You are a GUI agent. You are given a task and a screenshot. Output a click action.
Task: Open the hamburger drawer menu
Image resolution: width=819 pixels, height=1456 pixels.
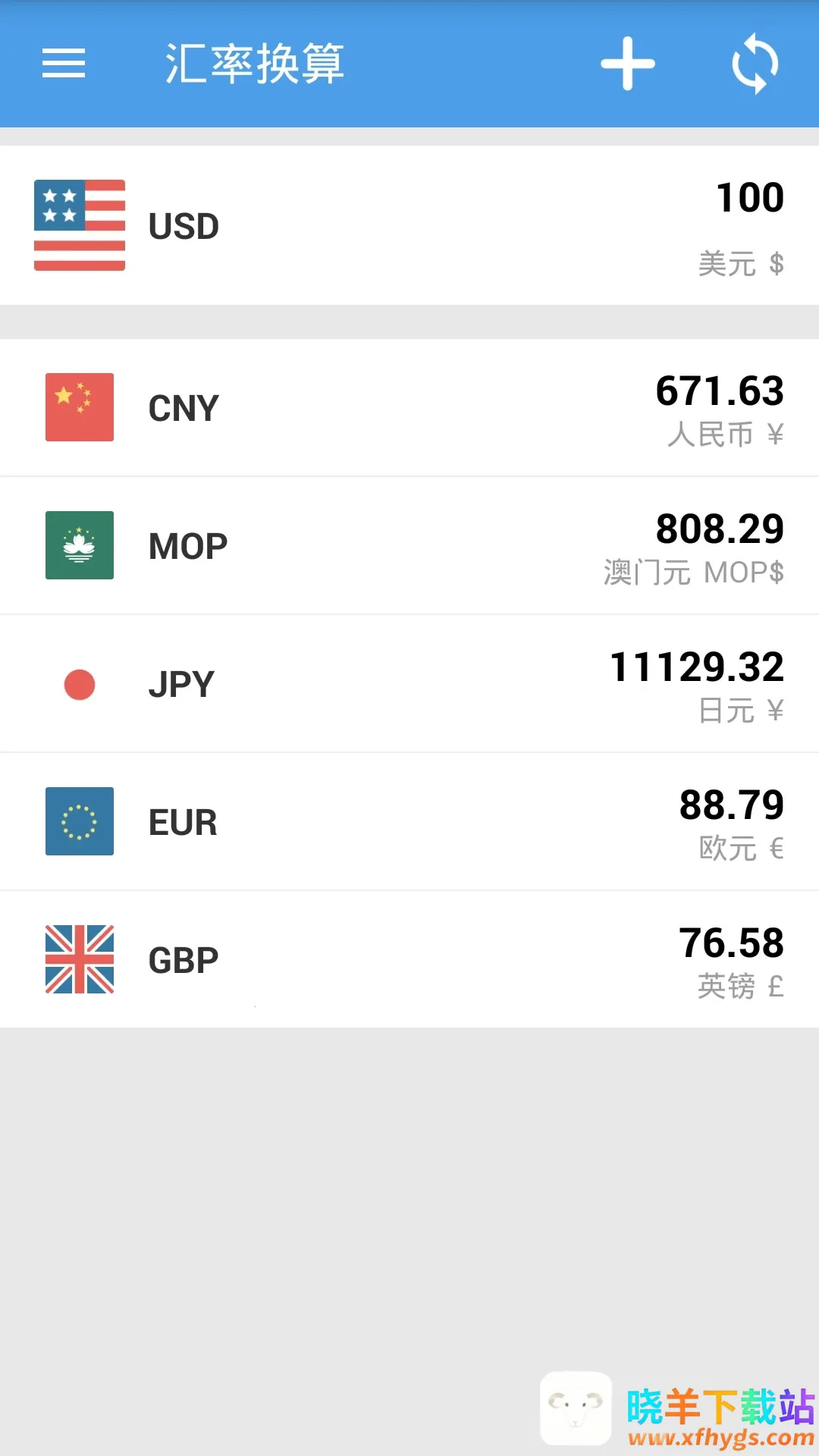pyautogui.click(x=64, y=64)
